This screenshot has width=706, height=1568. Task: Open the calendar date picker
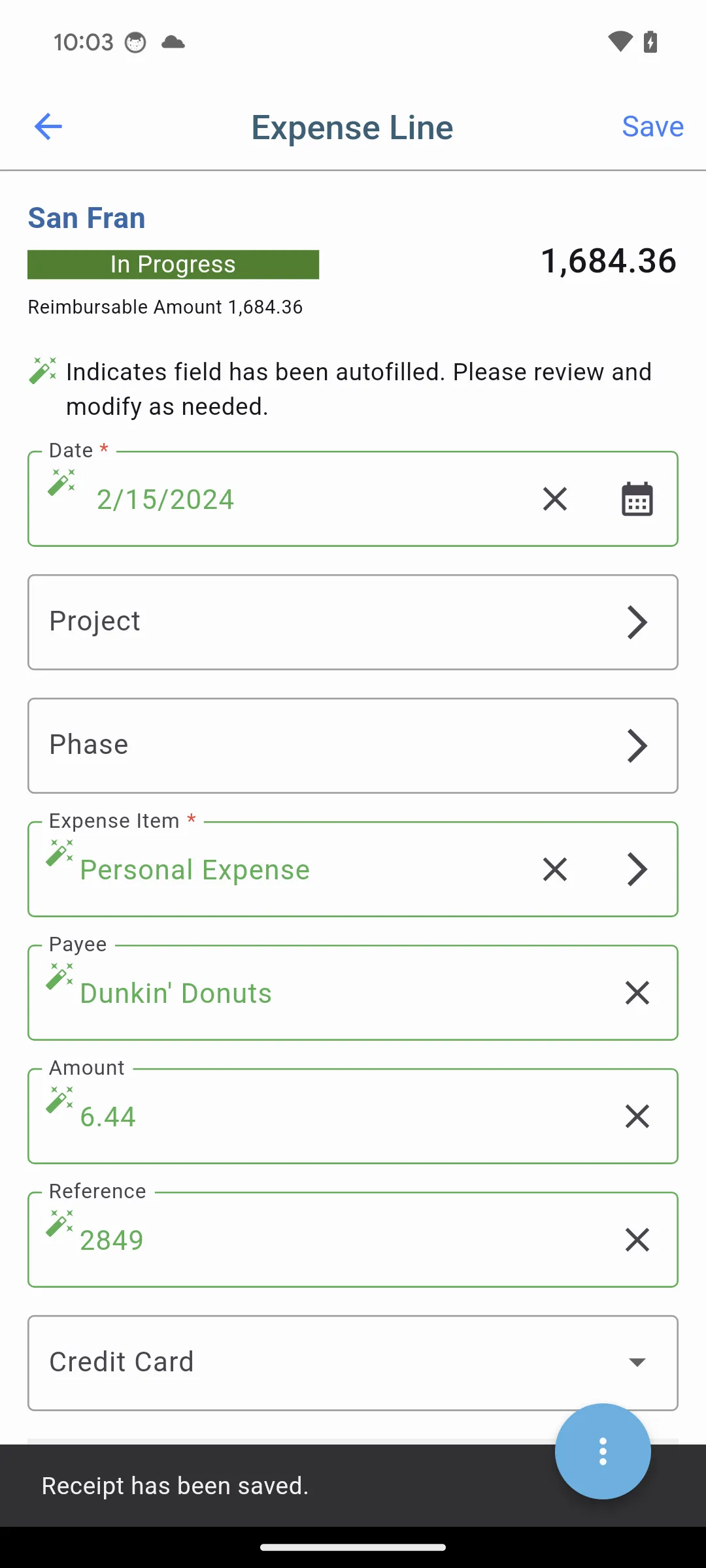tap(636, 498)
